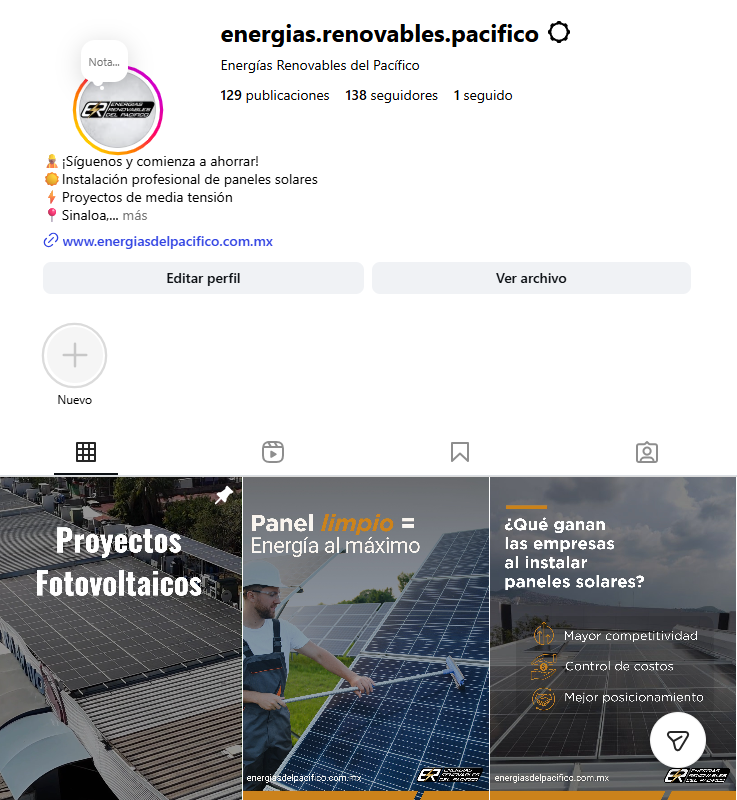Switch to the posts grid tab

(x=86, y=452)
